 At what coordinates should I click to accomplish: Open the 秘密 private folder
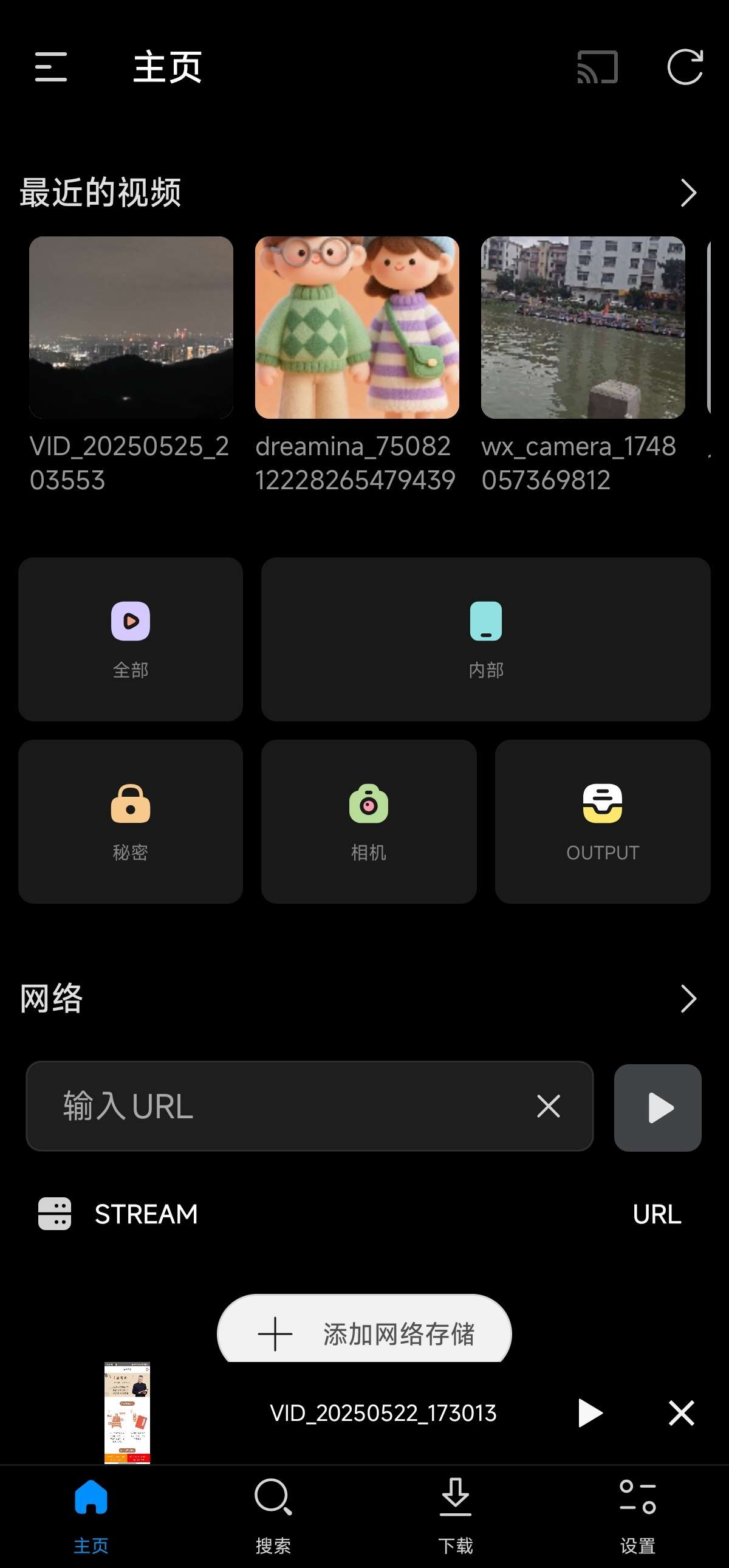coord(130,821)
